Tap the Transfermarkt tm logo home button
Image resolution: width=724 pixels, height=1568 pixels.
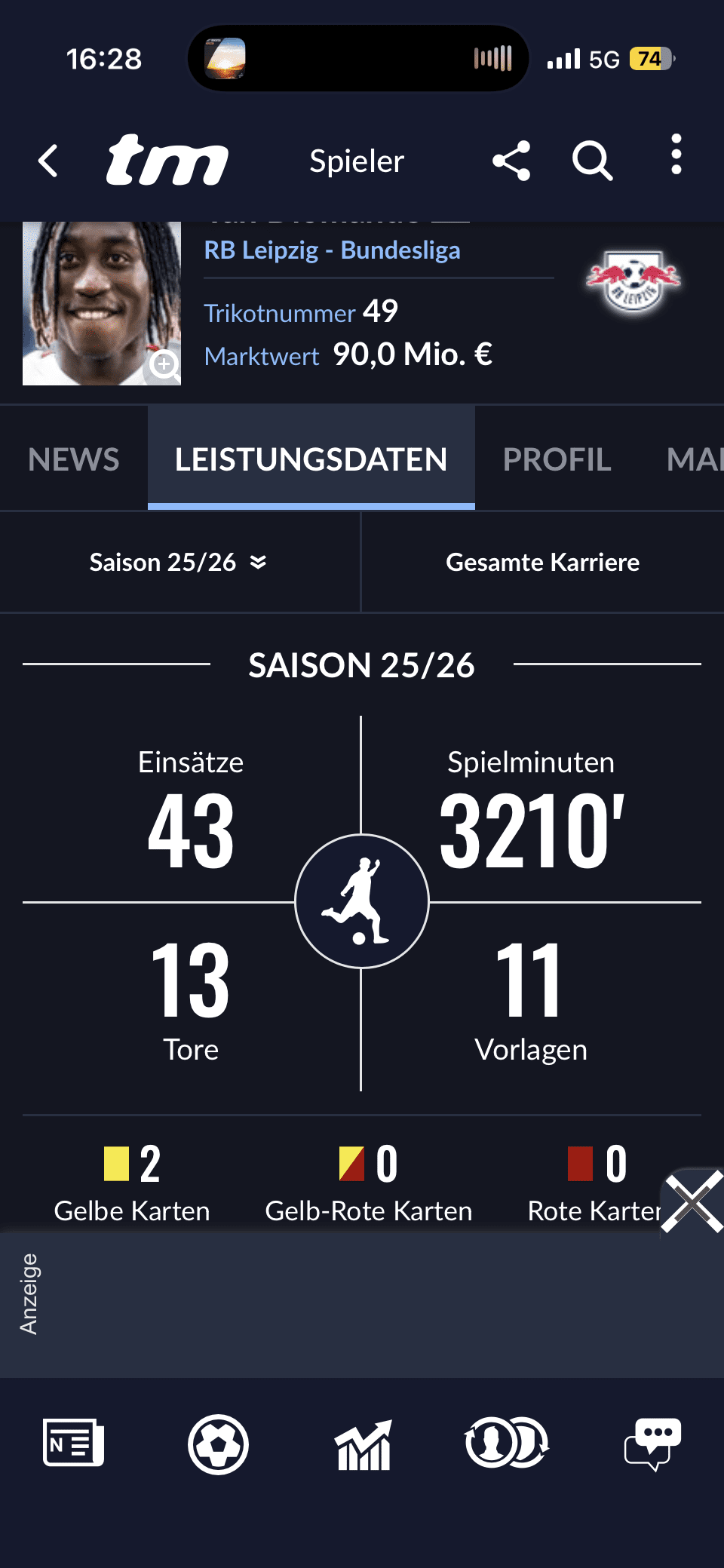point(167,160)
